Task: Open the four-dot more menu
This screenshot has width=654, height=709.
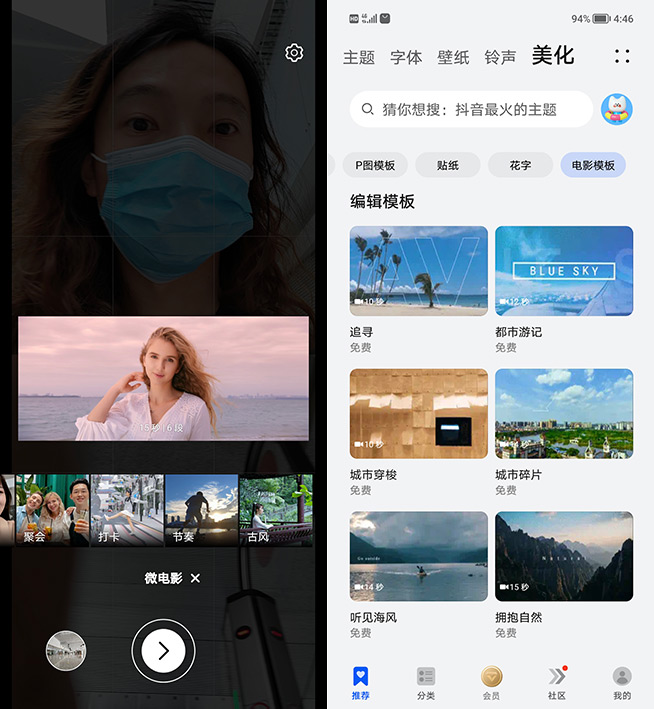Action: [x=622, y=57]
